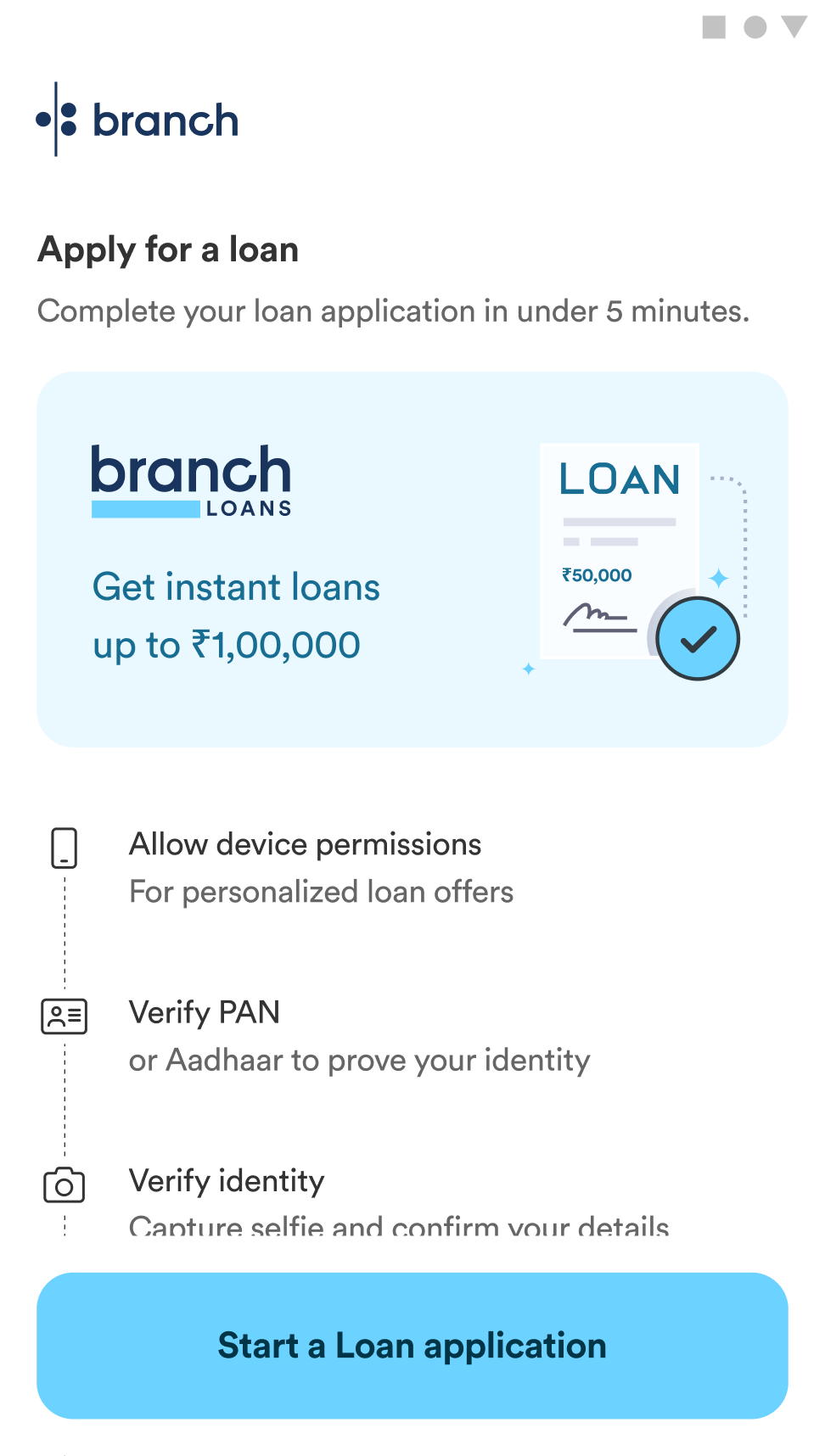Start a Loan application
The width and height of the screenshot is (825, 1456).
coord(412,1345)
